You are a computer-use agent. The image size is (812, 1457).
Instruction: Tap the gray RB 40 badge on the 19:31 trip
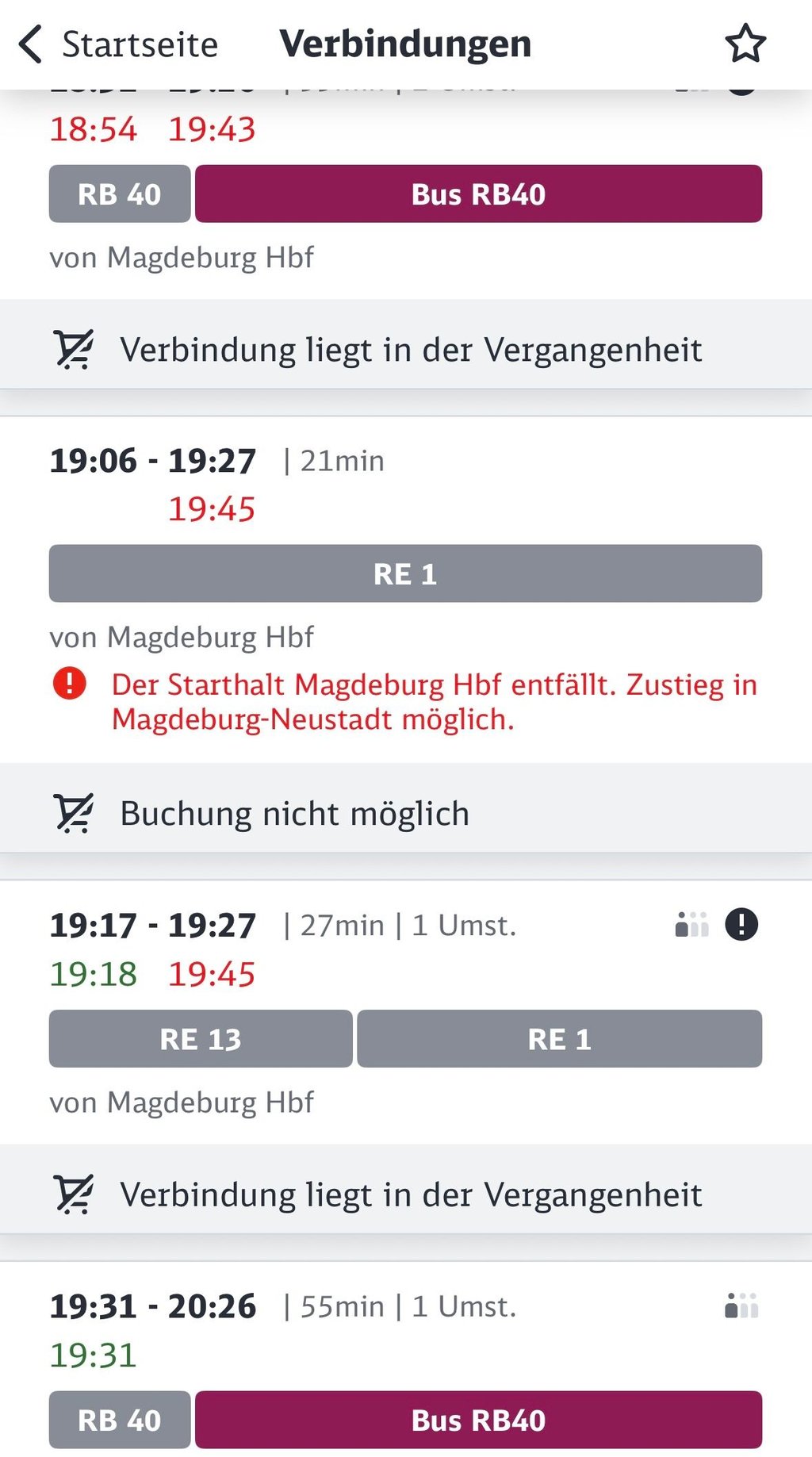coord(119,1420)
